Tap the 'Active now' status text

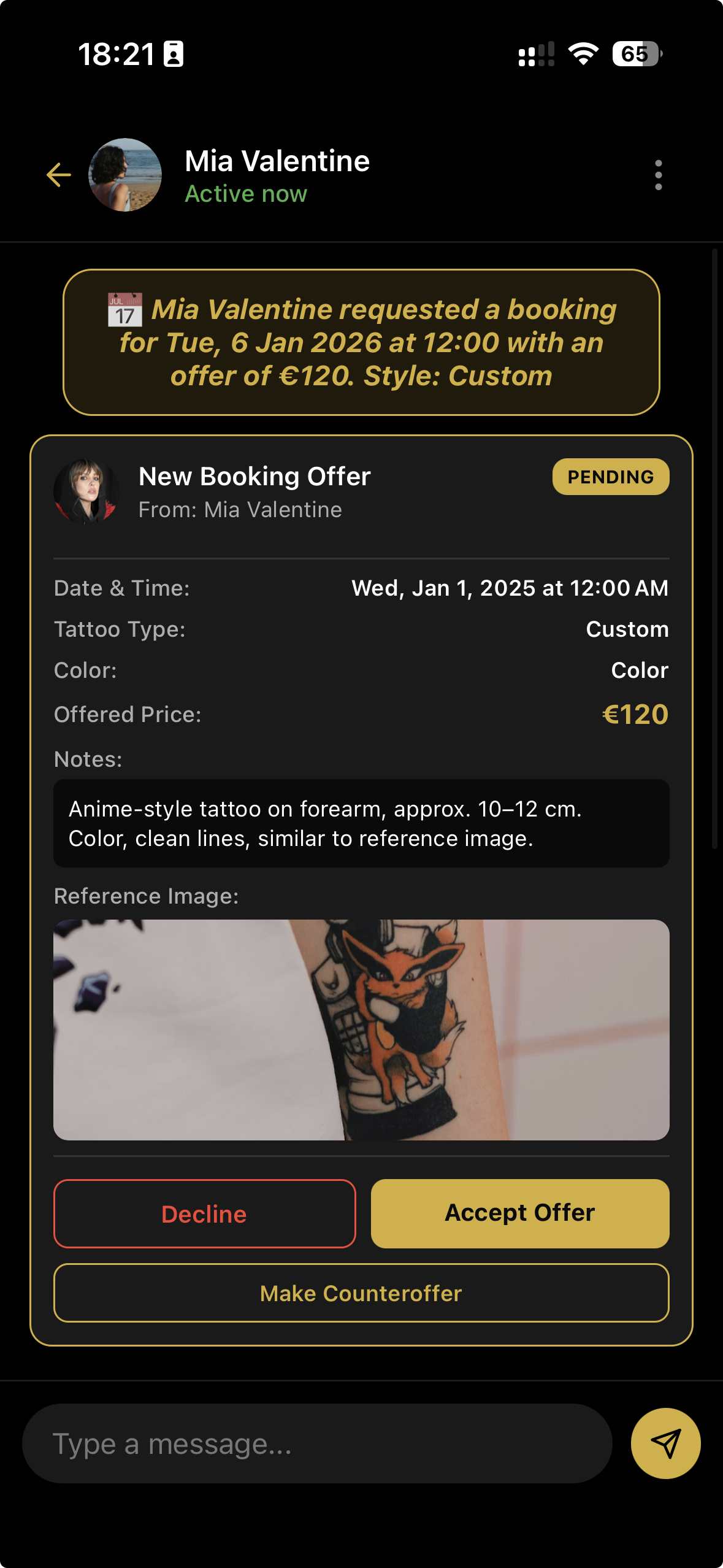tap(245, 193)
